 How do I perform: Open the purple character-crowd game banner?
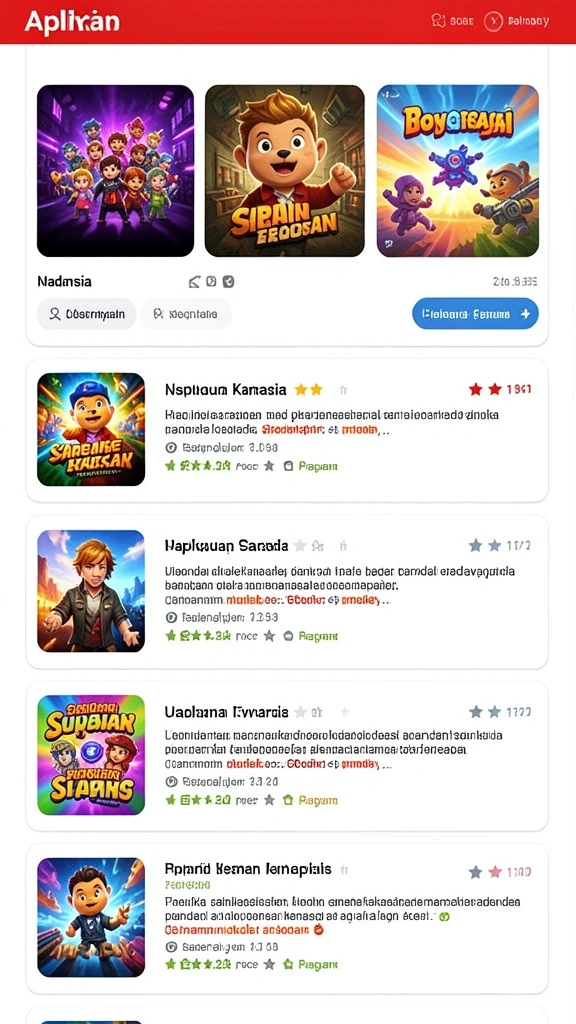click(x=116, y=170)
